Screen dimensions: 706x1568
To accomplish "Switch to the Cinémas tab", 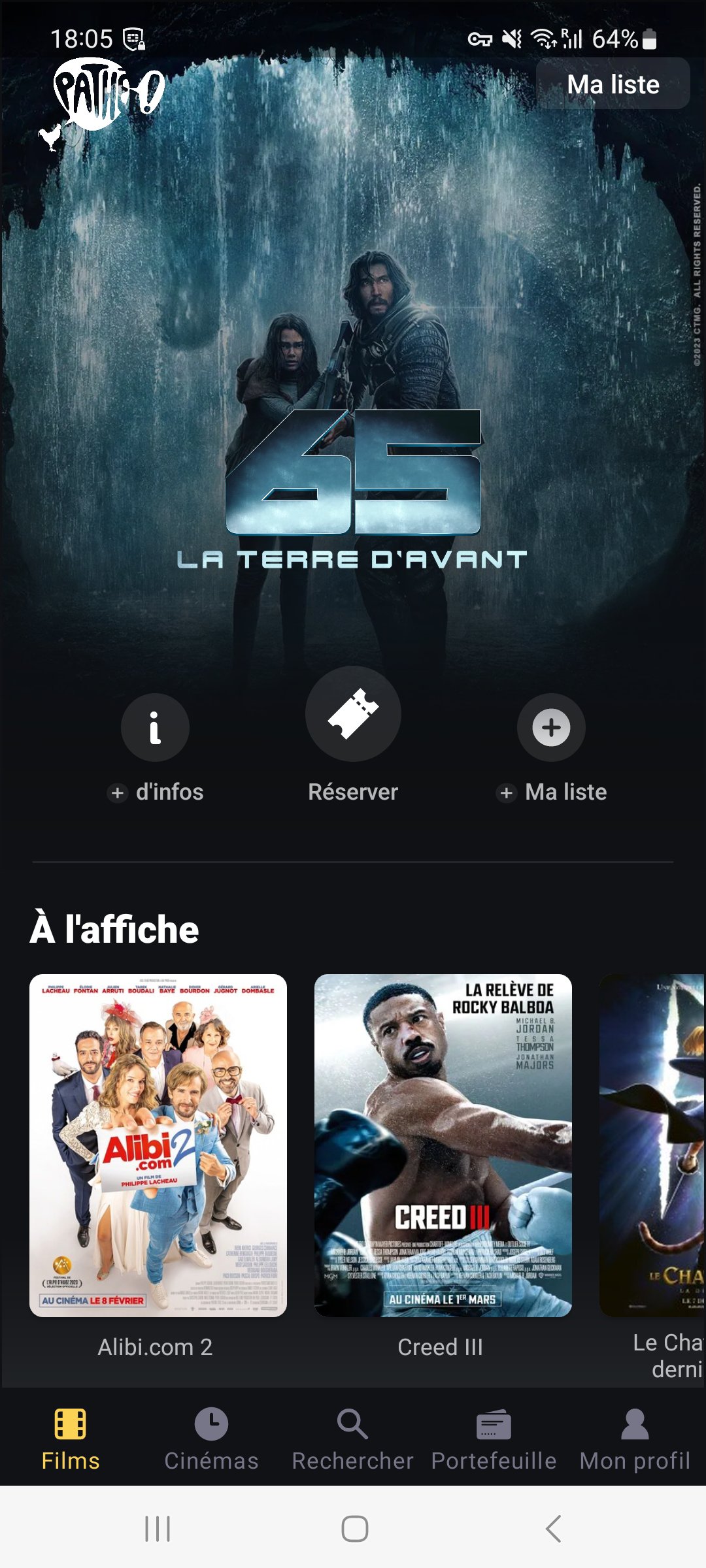I will pos(212,1447).
